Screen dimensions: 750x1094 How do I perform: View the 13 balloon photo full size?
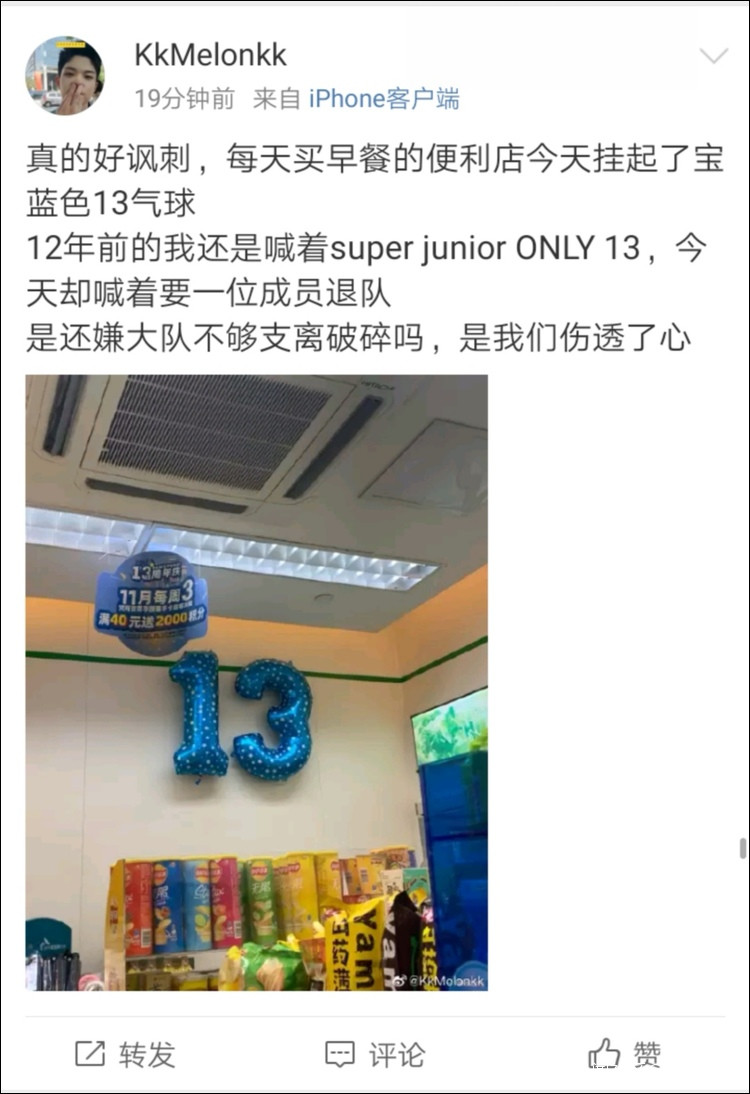[x=257, y=682]
